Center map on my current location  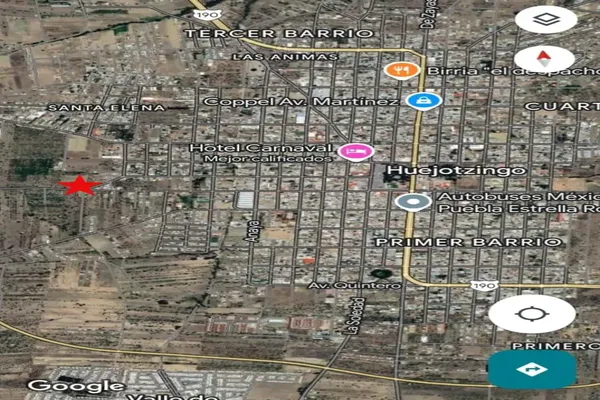(531, 313)
